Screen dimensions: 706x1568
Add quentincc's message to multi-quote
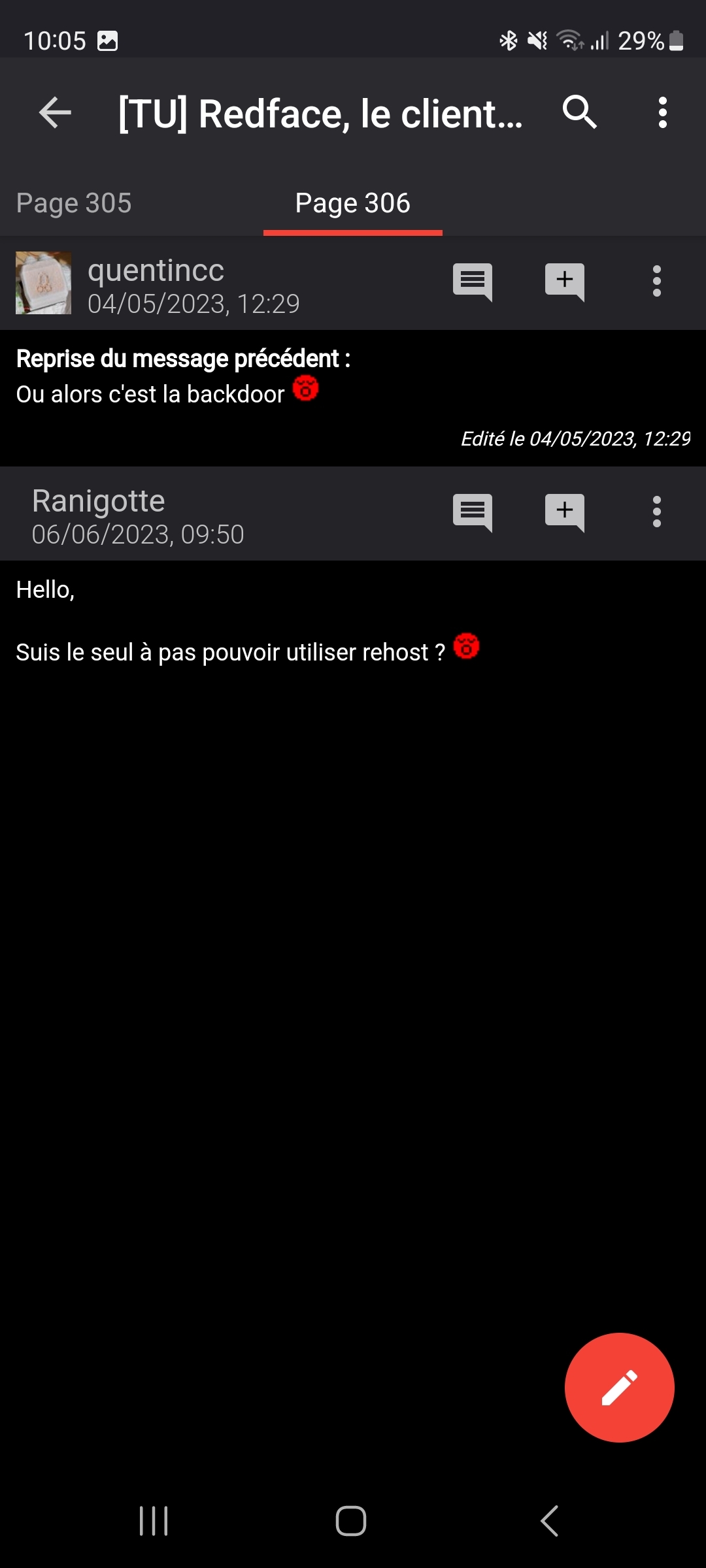click(564, 282)
